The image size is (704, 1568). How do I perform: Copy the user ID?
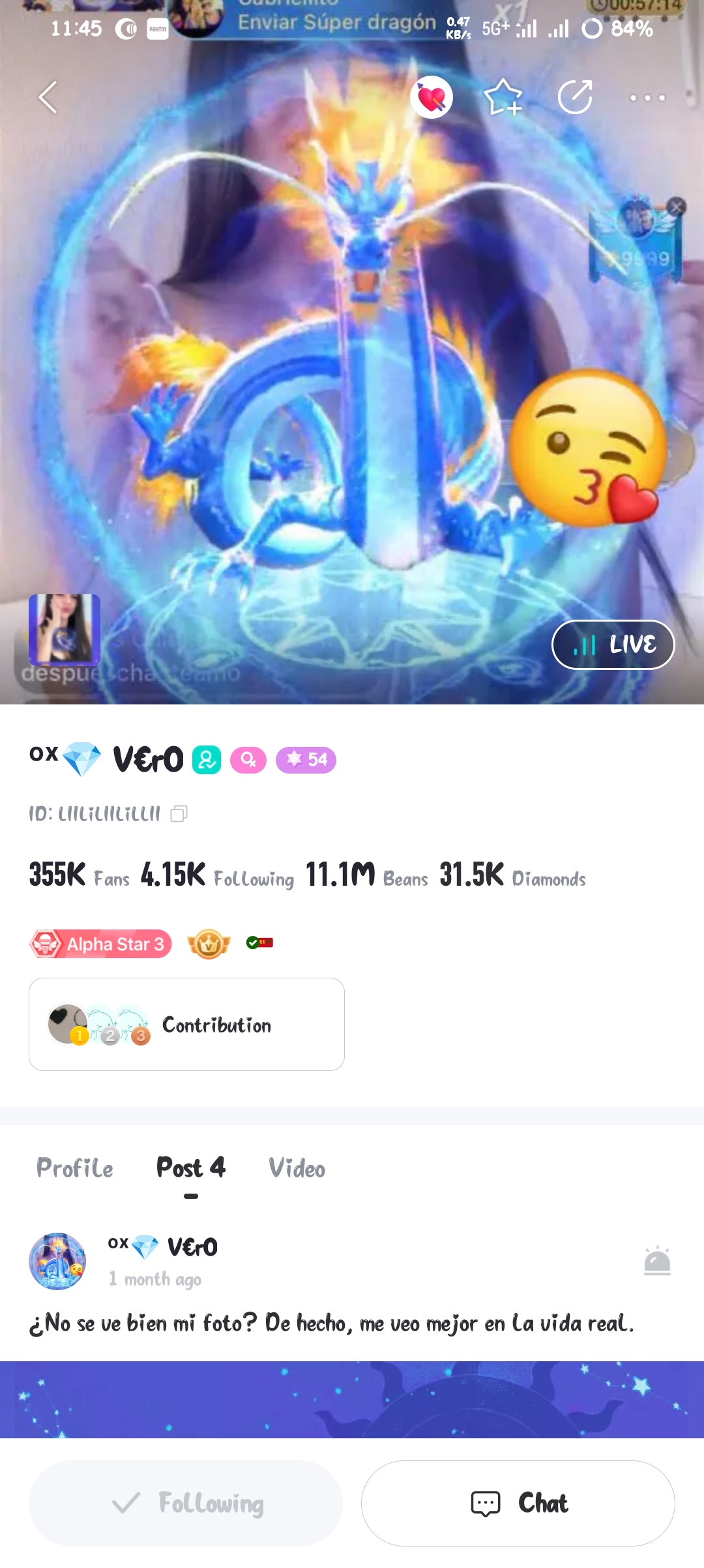click(x=179, y=813)
